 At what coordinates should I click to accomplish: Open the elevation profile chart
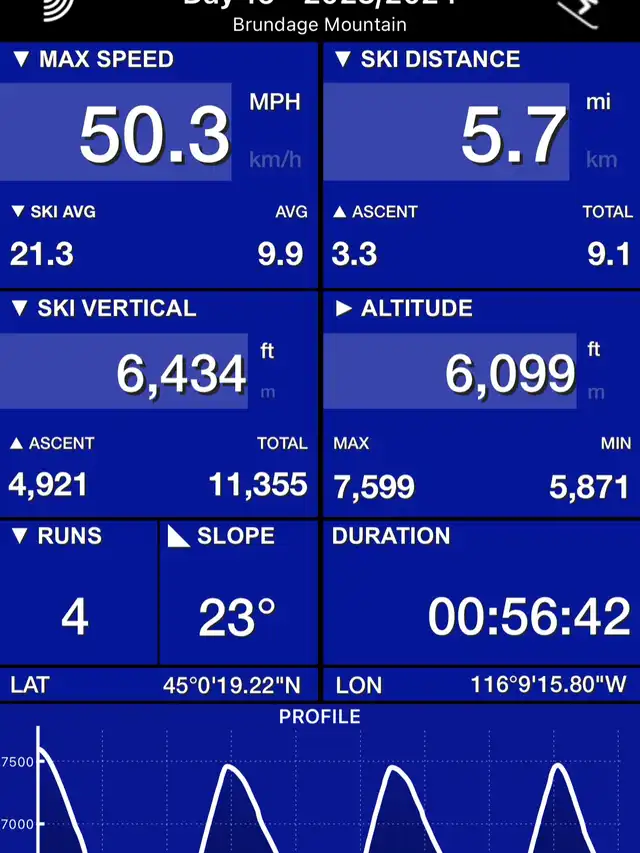tap(320, 790)
